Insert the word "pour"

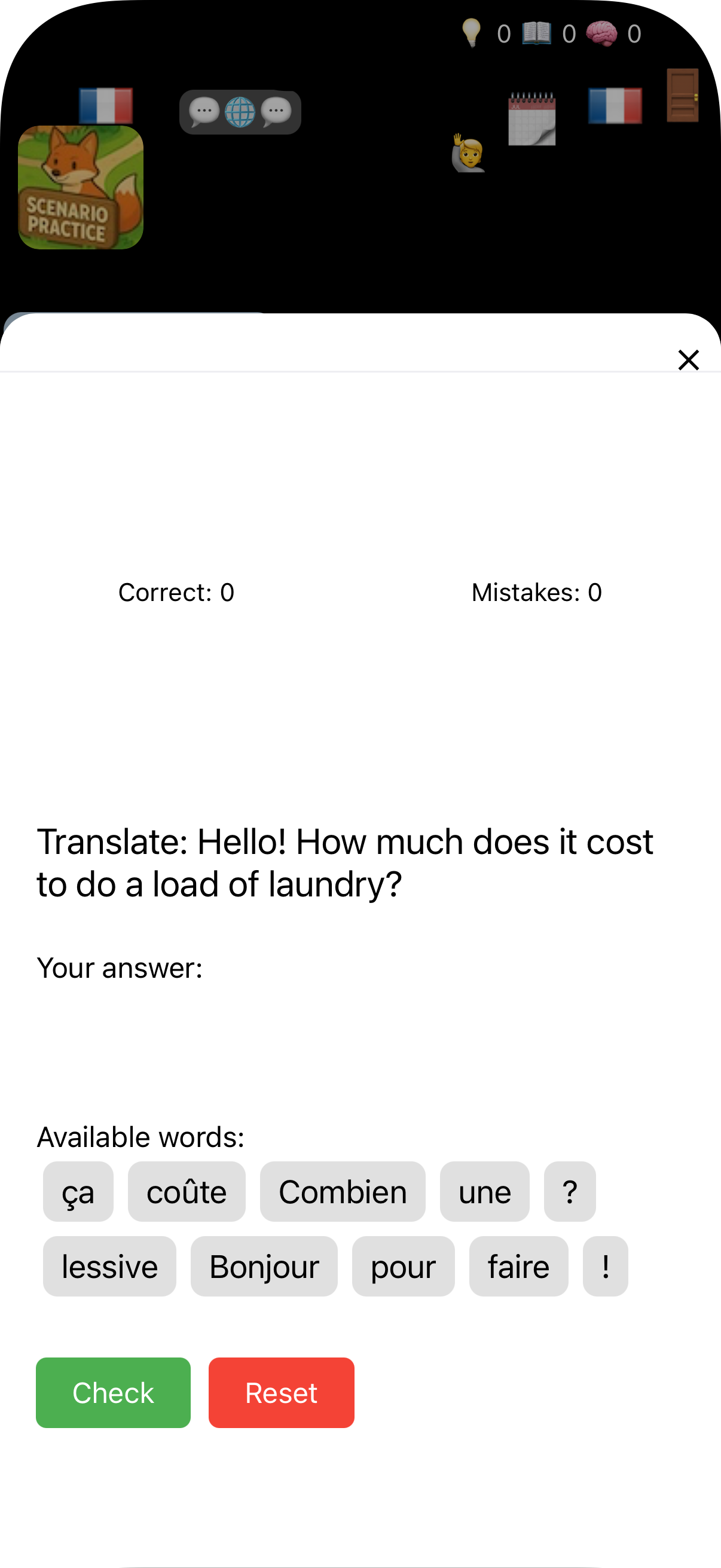pos(403,1267)
